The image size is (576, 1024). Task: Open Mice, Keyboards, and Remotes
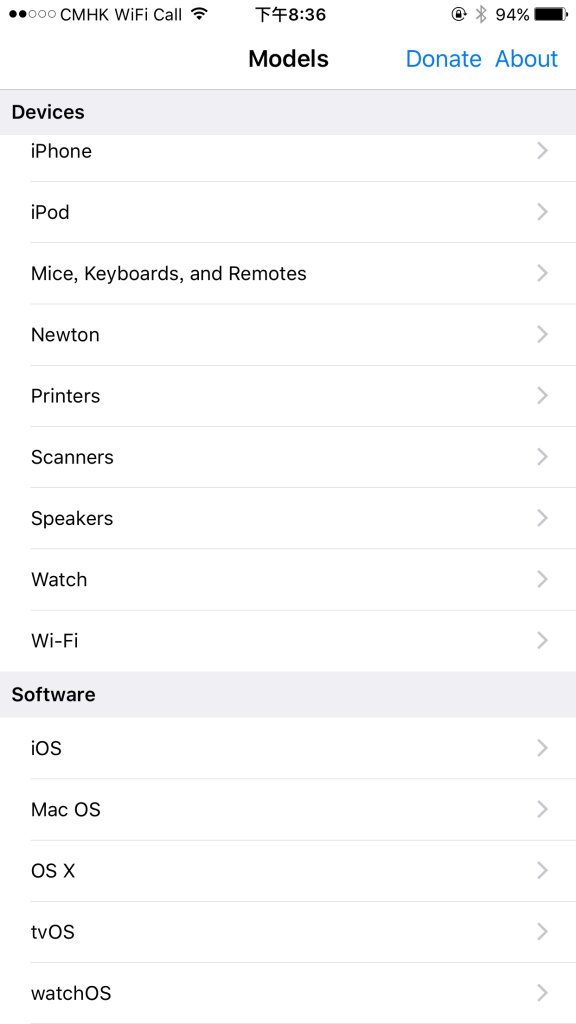288,273
